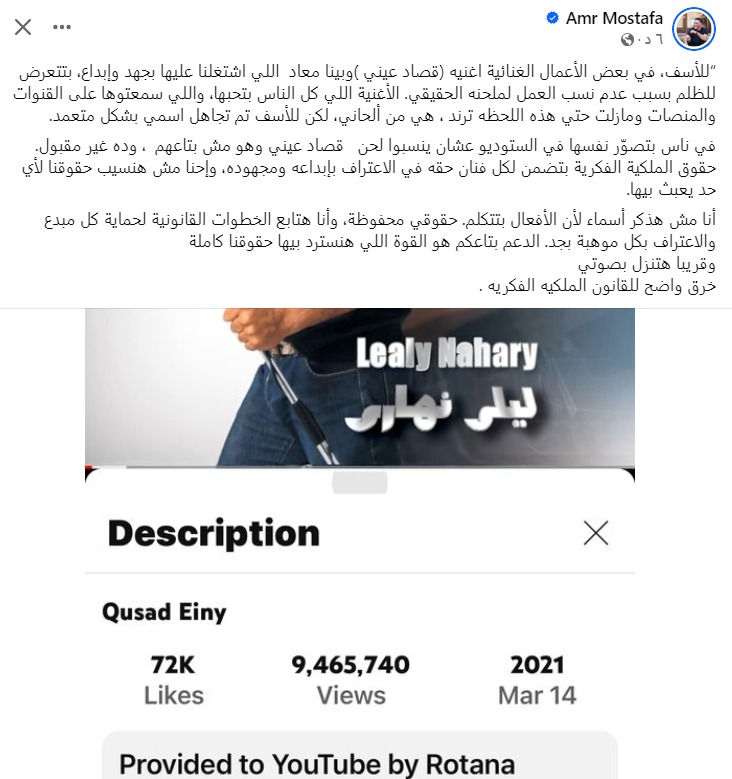Open Amr Mostafa's profile picture

[x=693, y=28]
